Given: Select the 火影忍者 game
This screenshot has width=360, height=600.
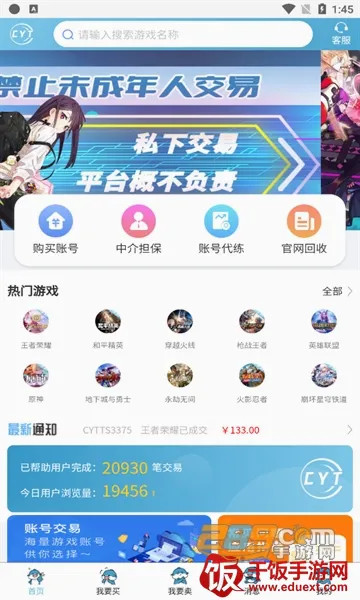Looking at the screenshot, I should [252, 383].
